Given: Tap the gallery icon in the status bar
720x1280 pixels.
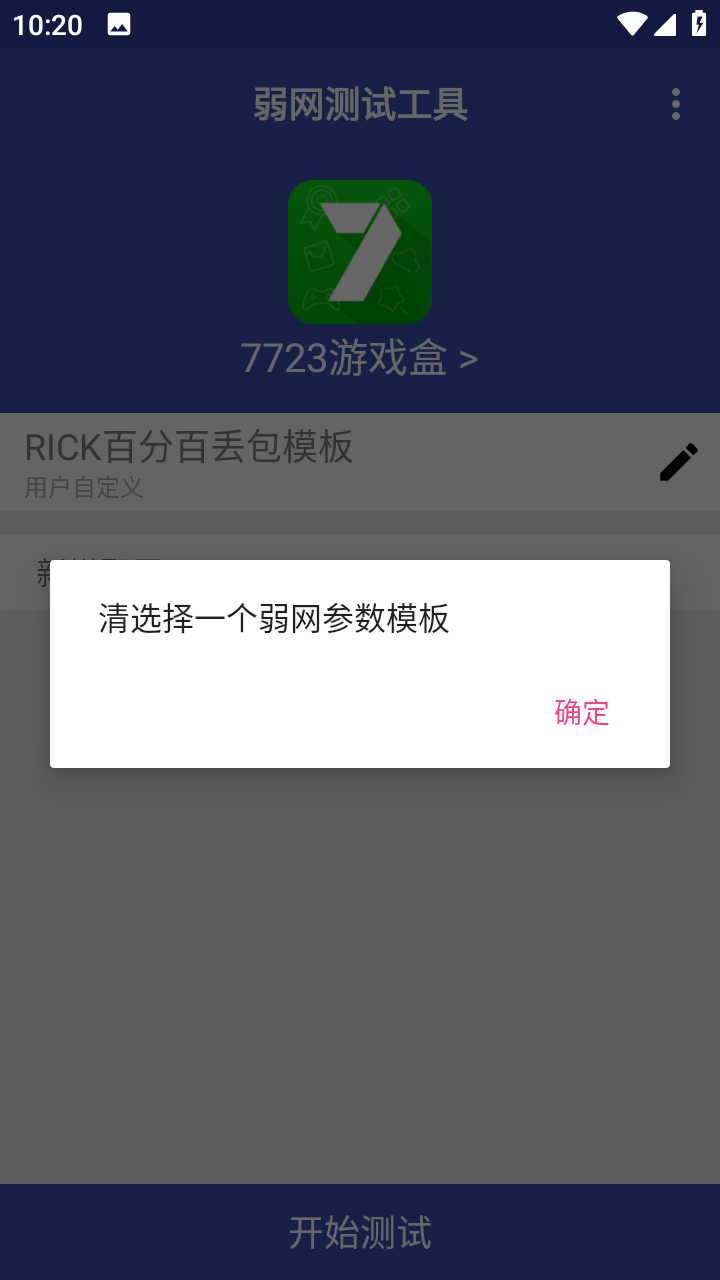Looking at the screenshot, I should pos(120,25).
